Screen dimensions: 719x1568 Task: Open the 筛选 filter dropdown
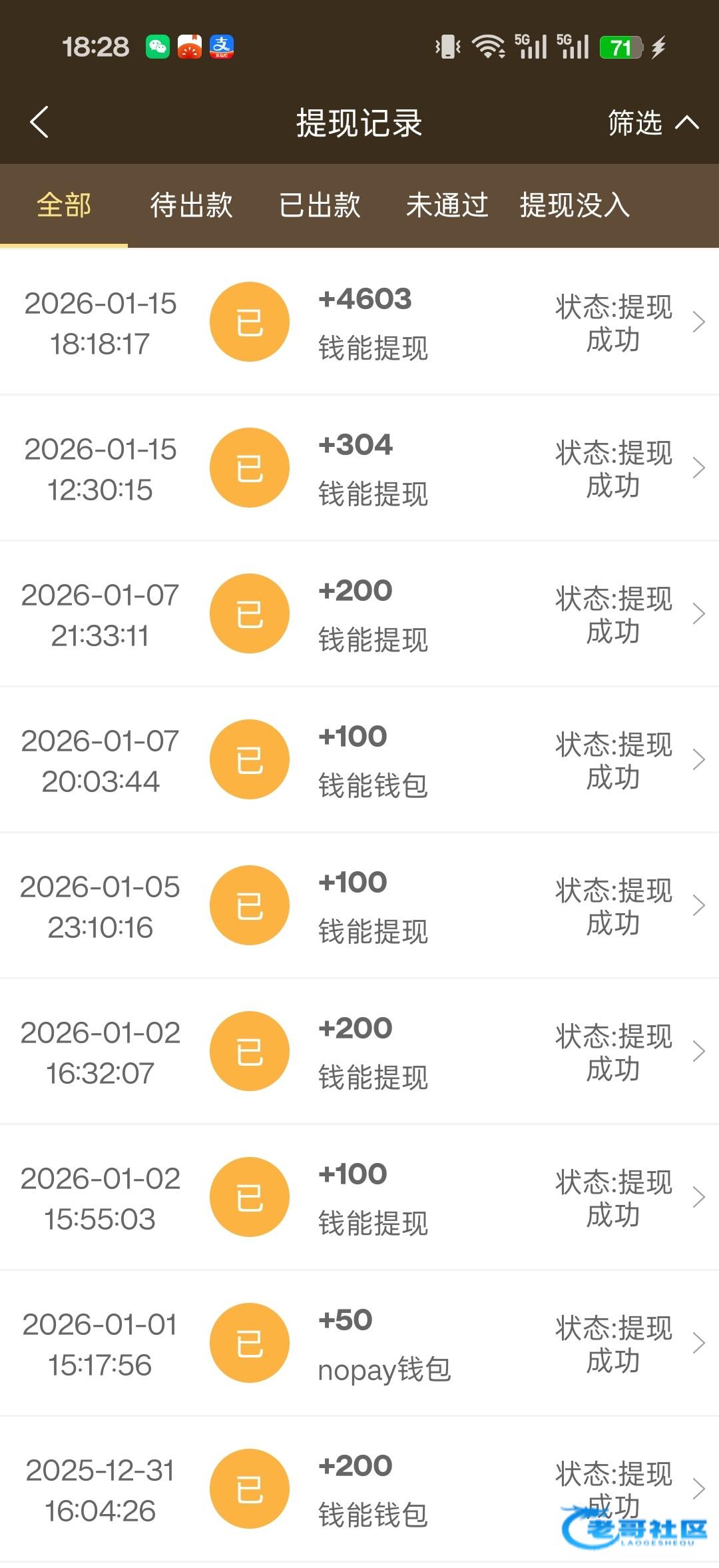pyautogui.click(x=652, y=123)
